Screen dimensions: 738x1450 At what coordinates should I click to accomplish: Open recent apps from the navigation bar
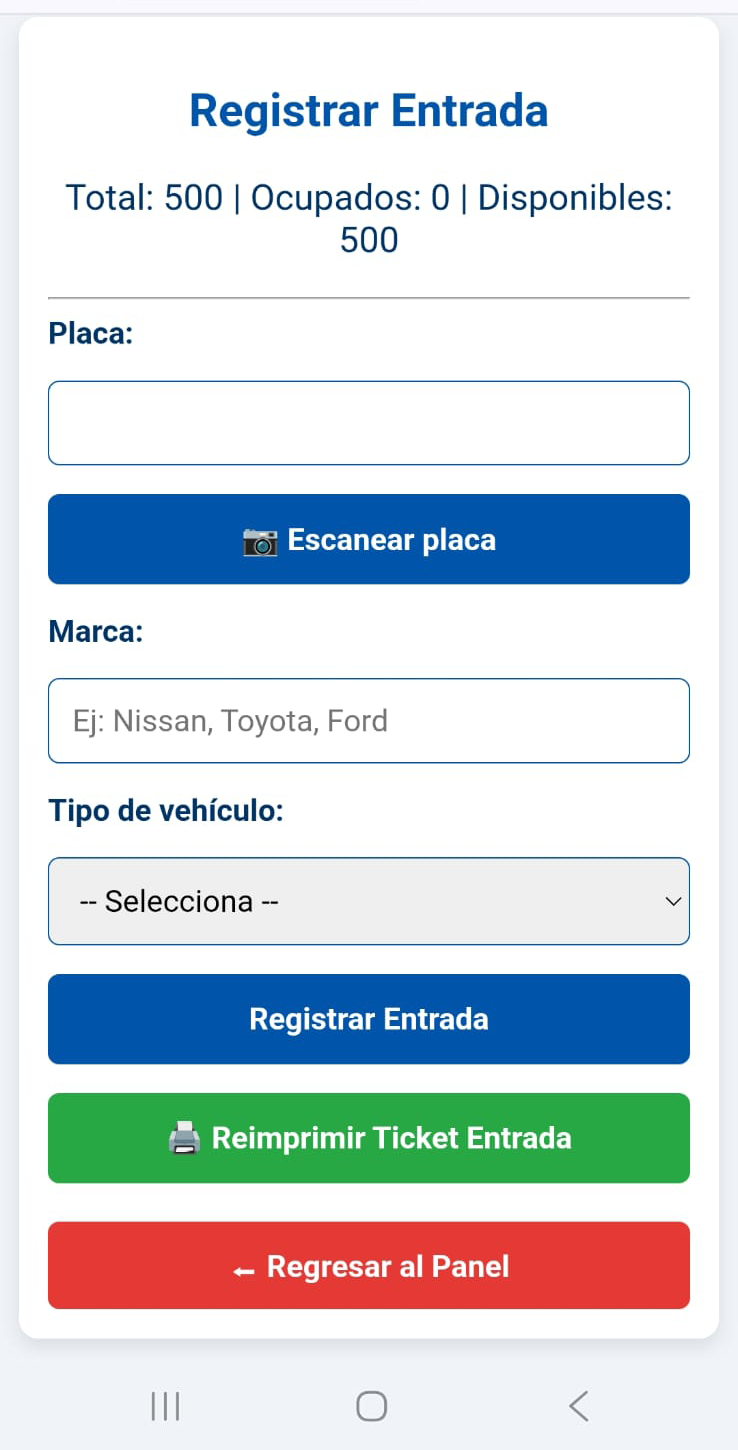(x=165, y=1407)
